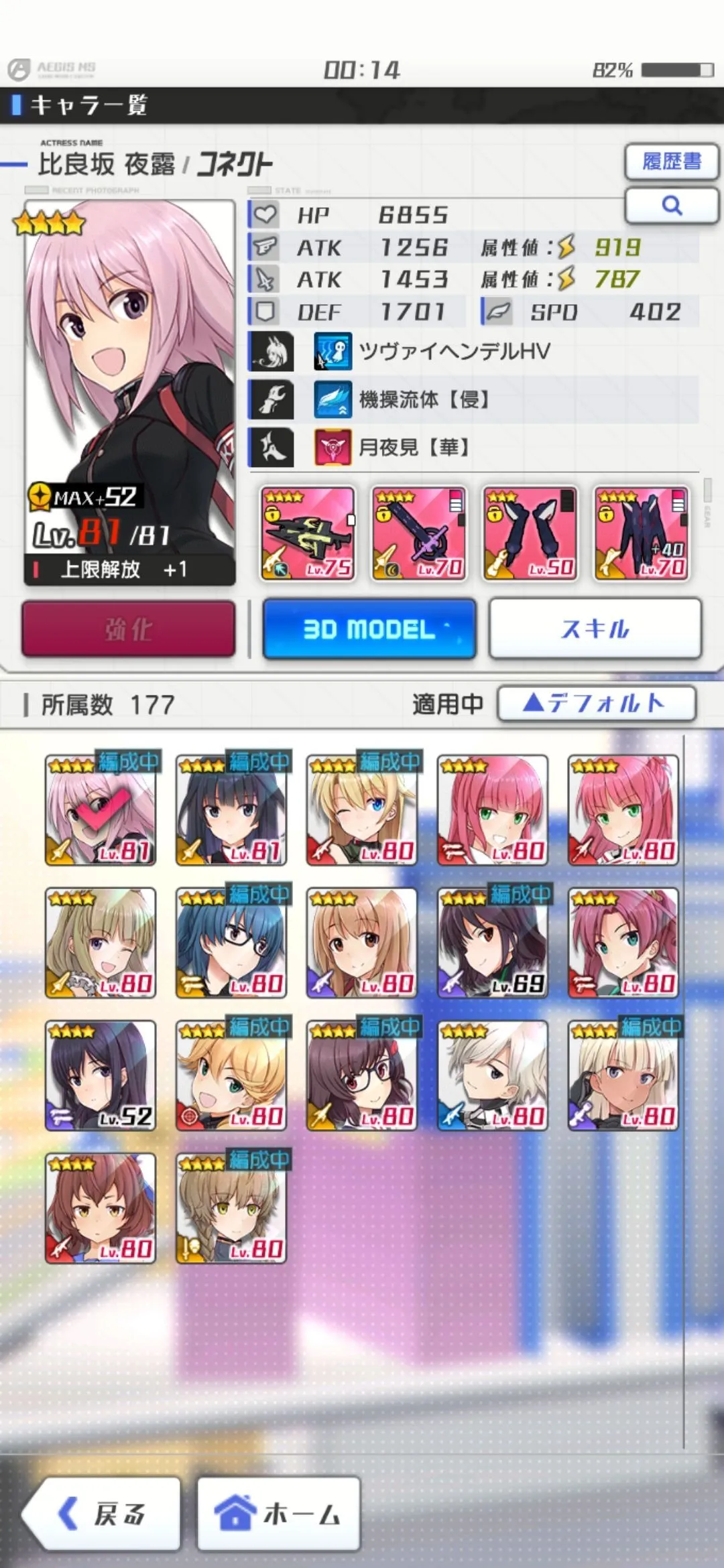Select the blonde winking Lv.80 character
This screenshot has width=724, height=1568.
[362, 811]
